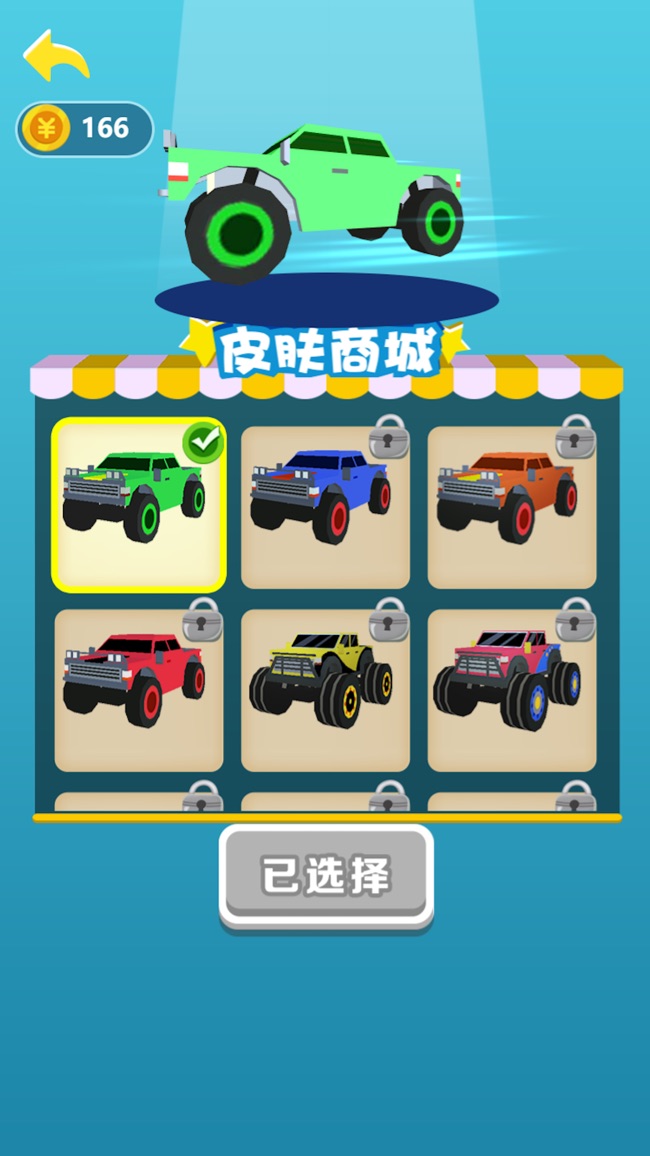Go back with the yellow arrow
The width and height of the screenshot is (650, 1156).
point(56,55)
